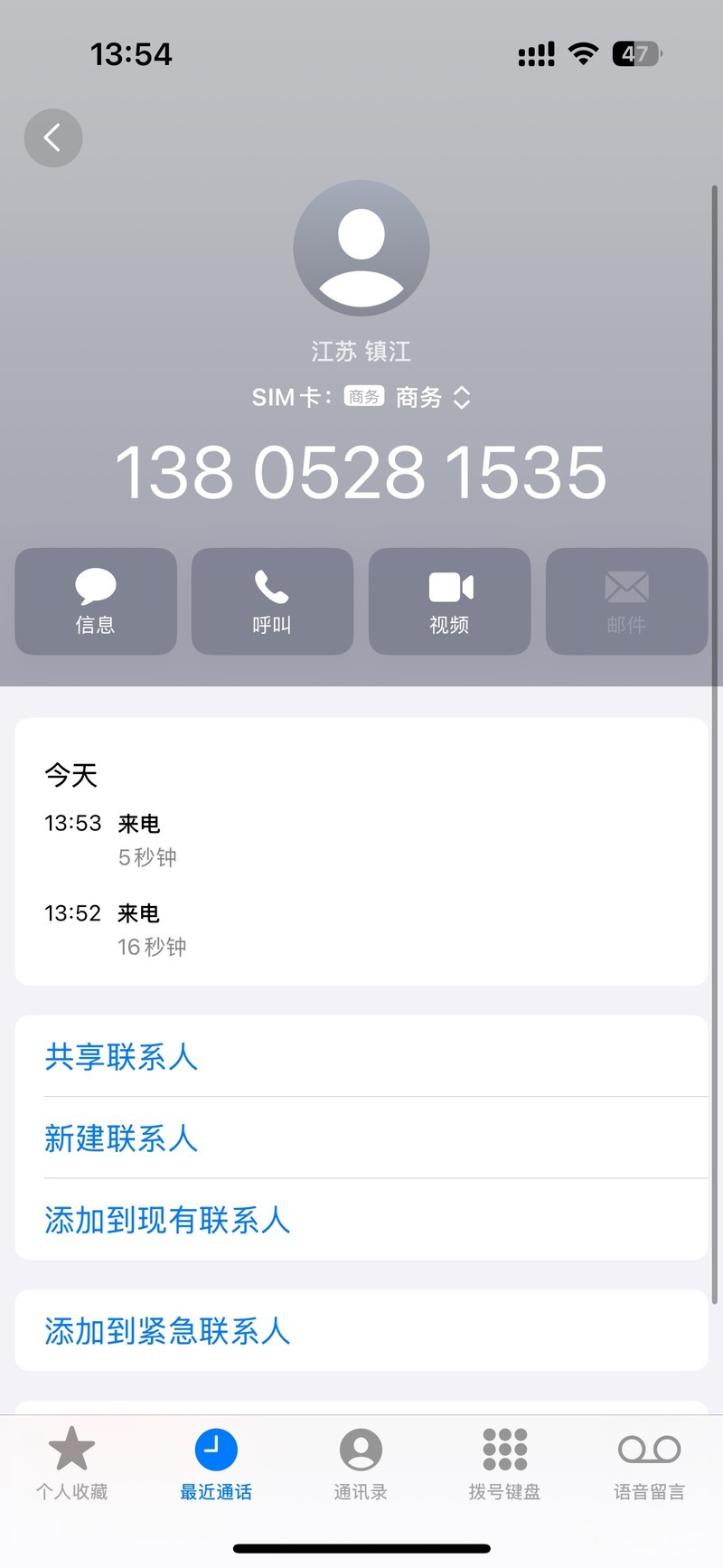This screenshot has height=1568, width=723.
Task: Go to the 语音留言 tab
Action: tap(649, 1465)
